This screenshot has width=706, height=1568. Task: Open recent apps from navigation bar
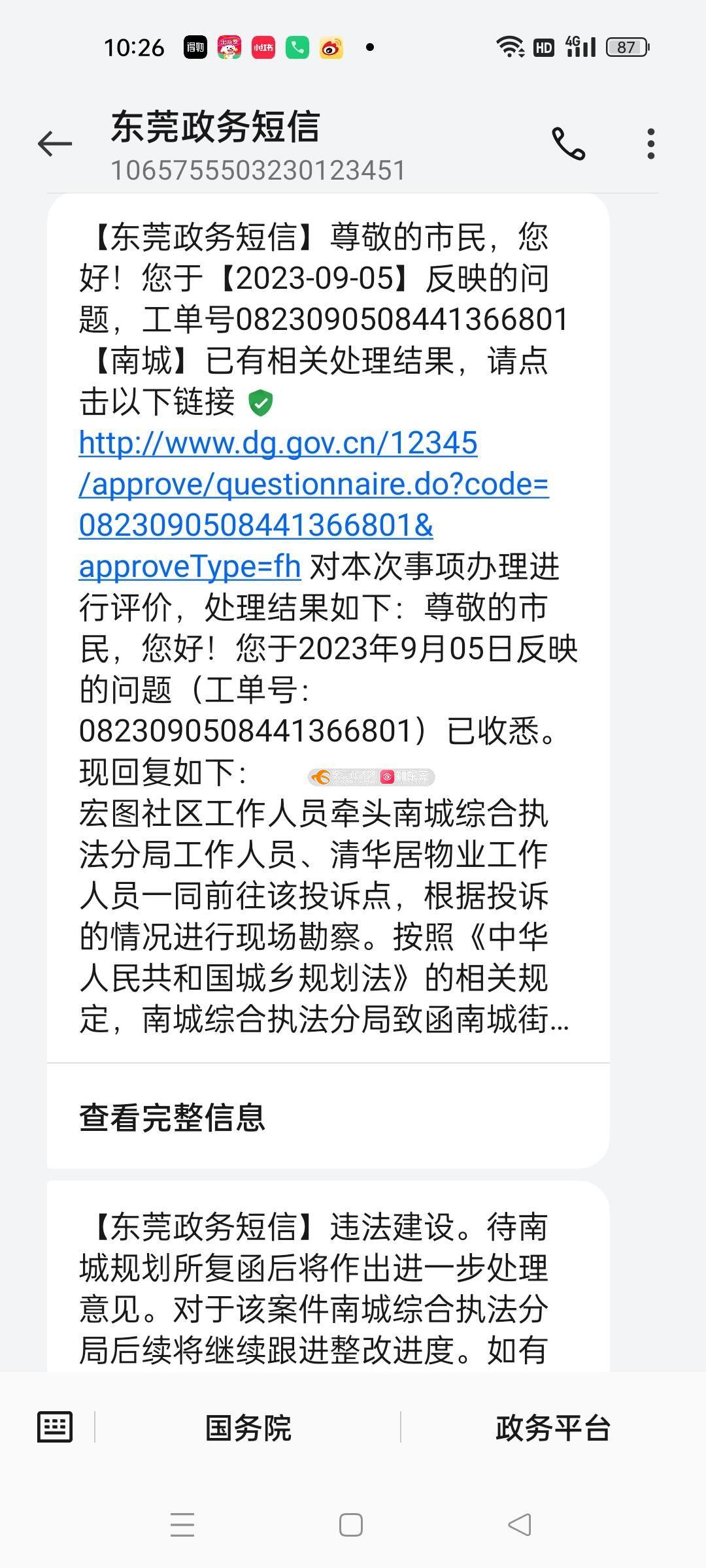[x=182, y=1525]
